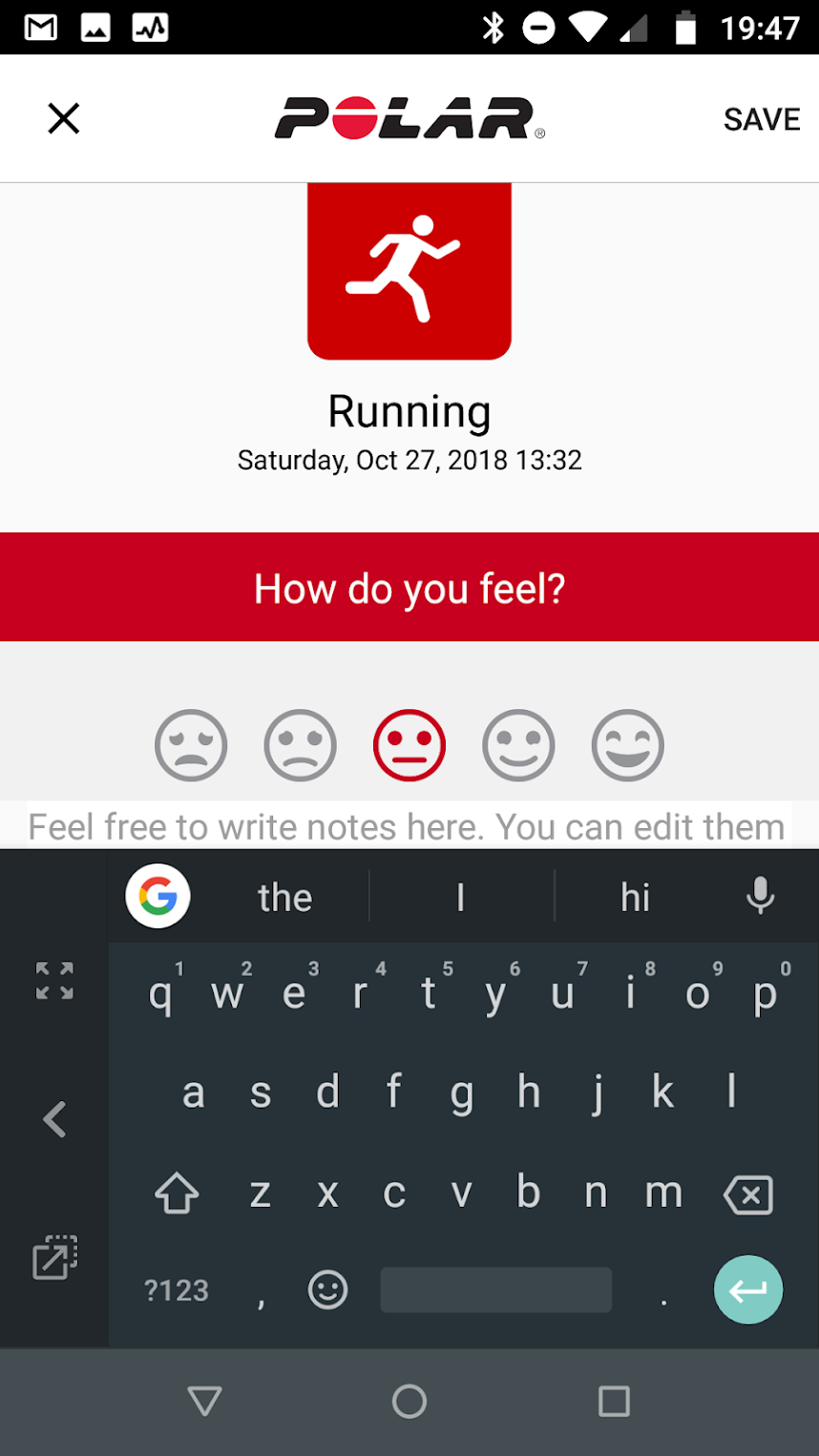Choose the frowning face feeling
Viewport: 819px width, 1456px height.
pos(301,745)
